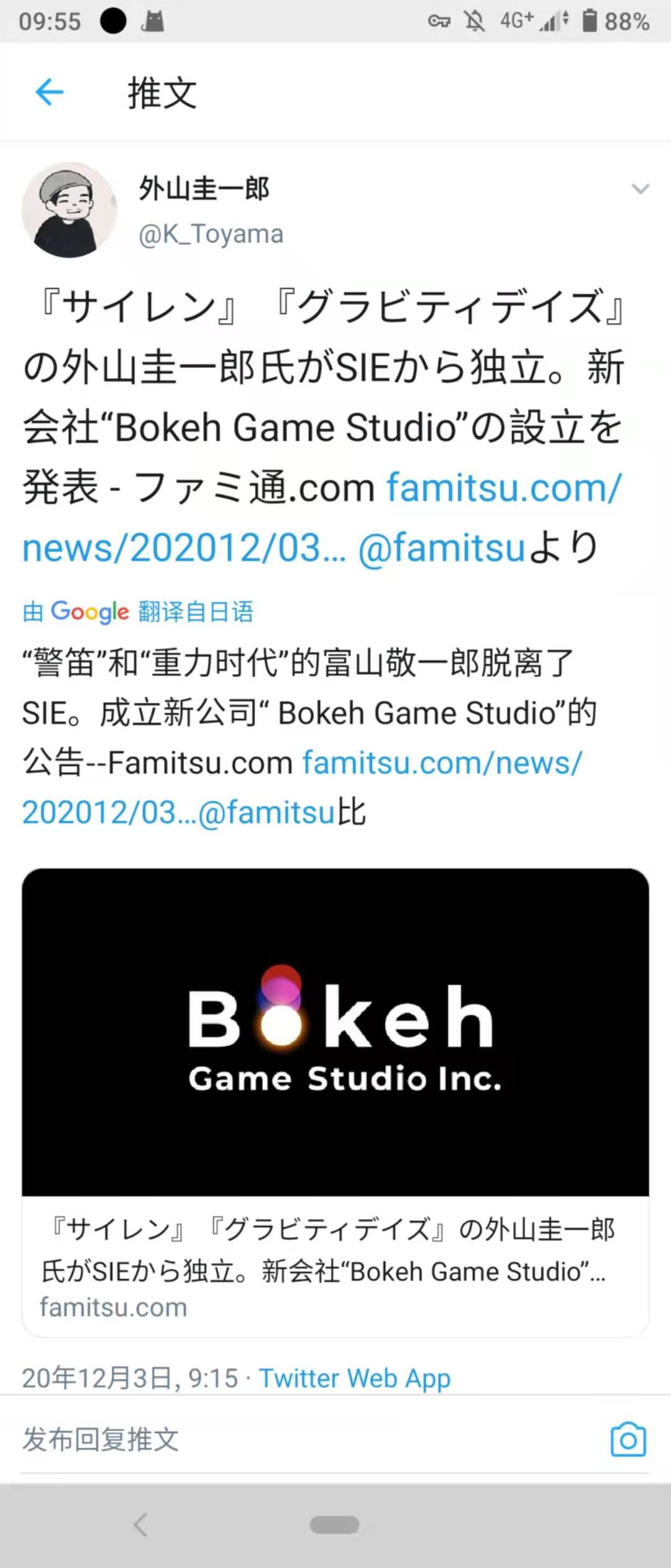This screenshot has width=671, height=1568.
Task: Tap the Google translated-from-Japanese label
Action: [138, 612]
